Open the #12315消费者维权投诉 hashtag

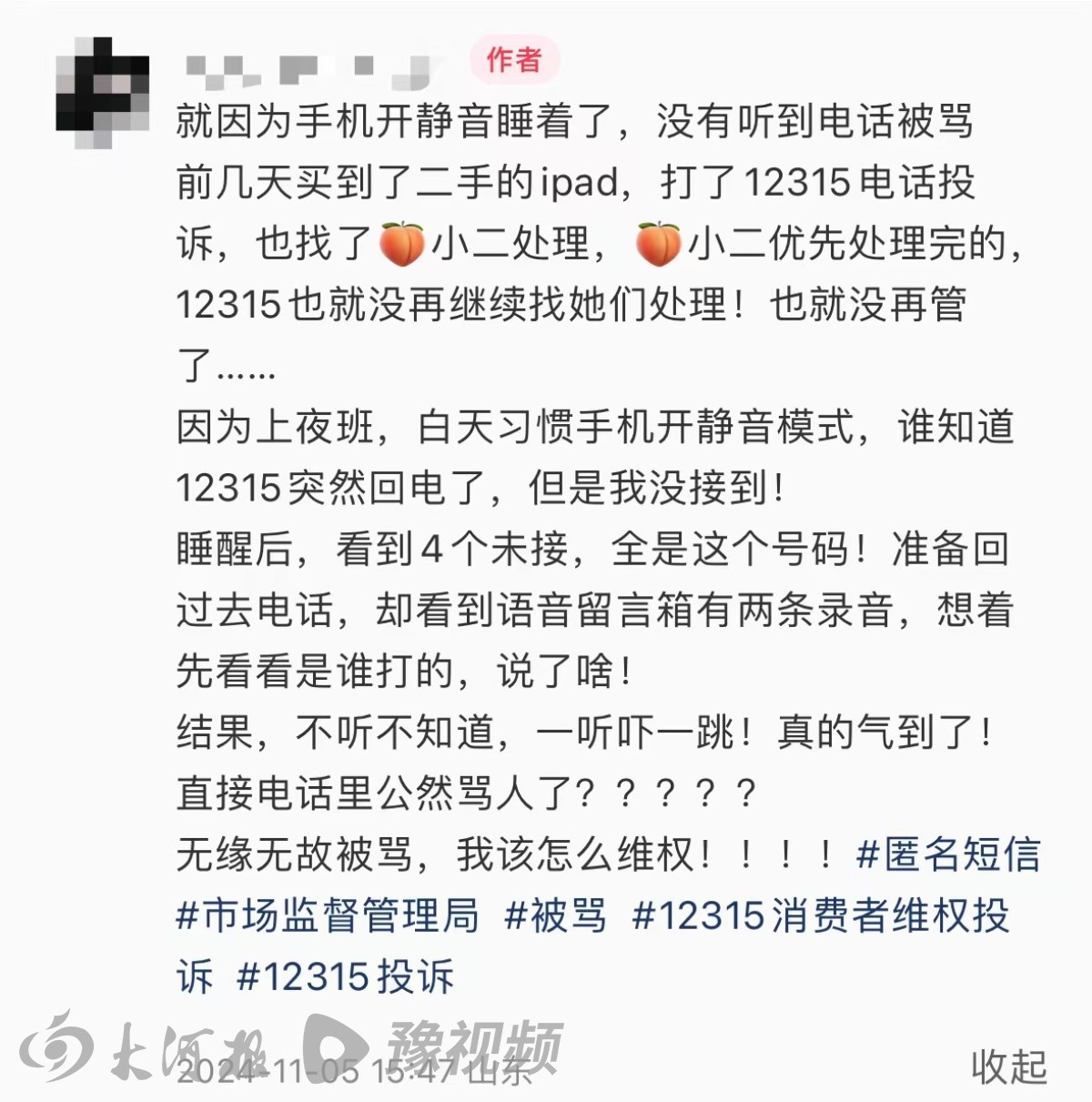pyautogui.click(x=821, y=915)
